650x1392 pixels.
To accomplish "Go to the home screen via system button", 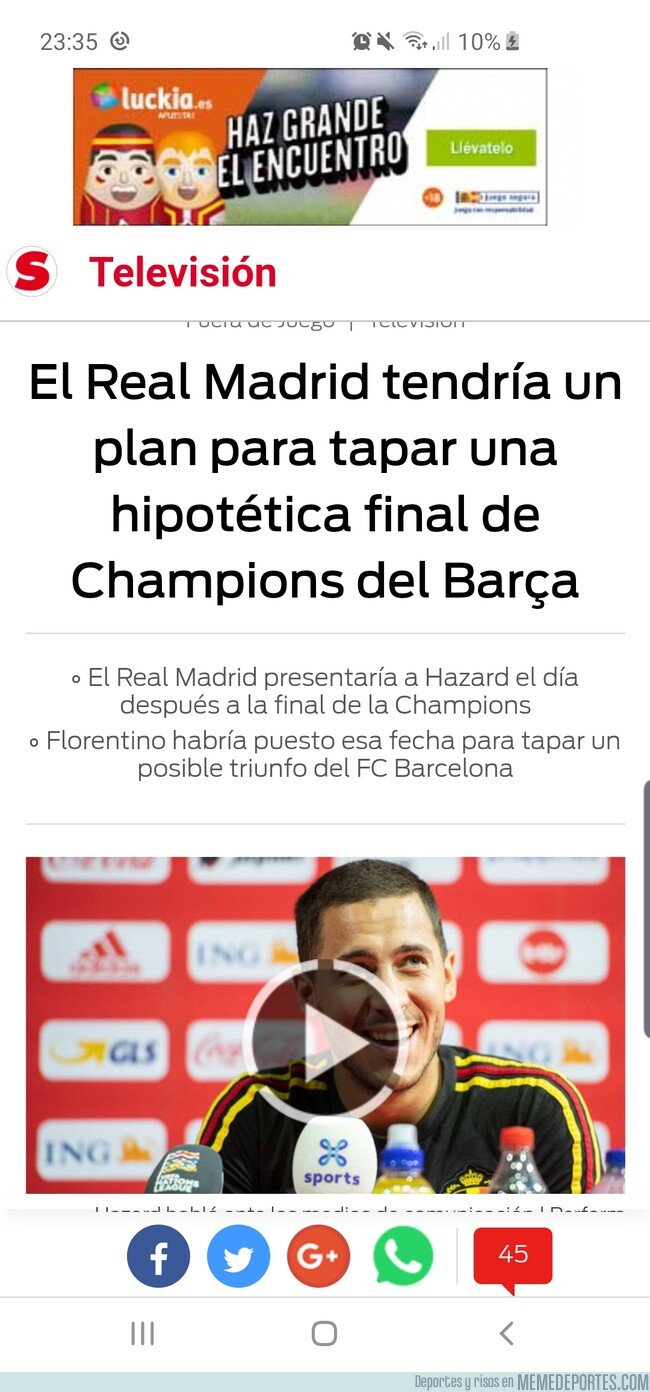I will (x=324, y=1333).
